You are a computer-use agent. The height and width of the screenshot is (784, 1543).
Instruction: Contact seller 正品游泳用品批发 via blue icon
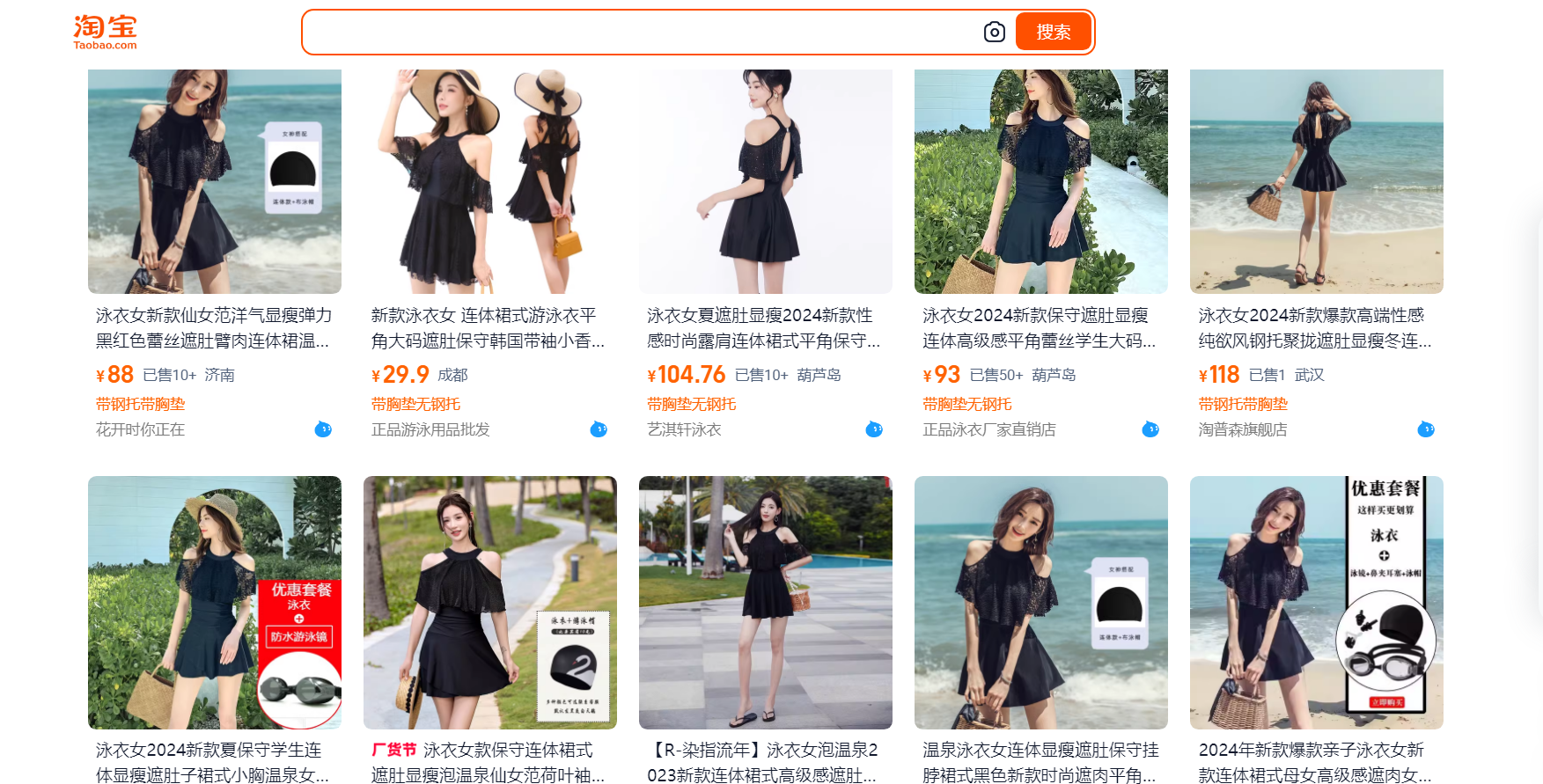coord(599,429)
